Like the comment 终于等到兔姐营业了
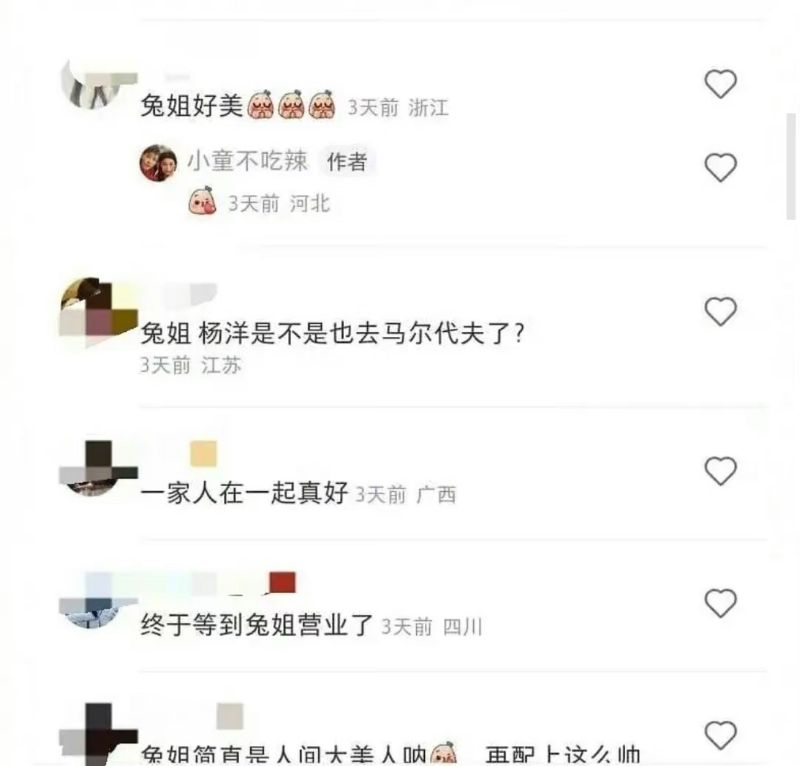This screenshot has height=766, width=800. point(720,603)
